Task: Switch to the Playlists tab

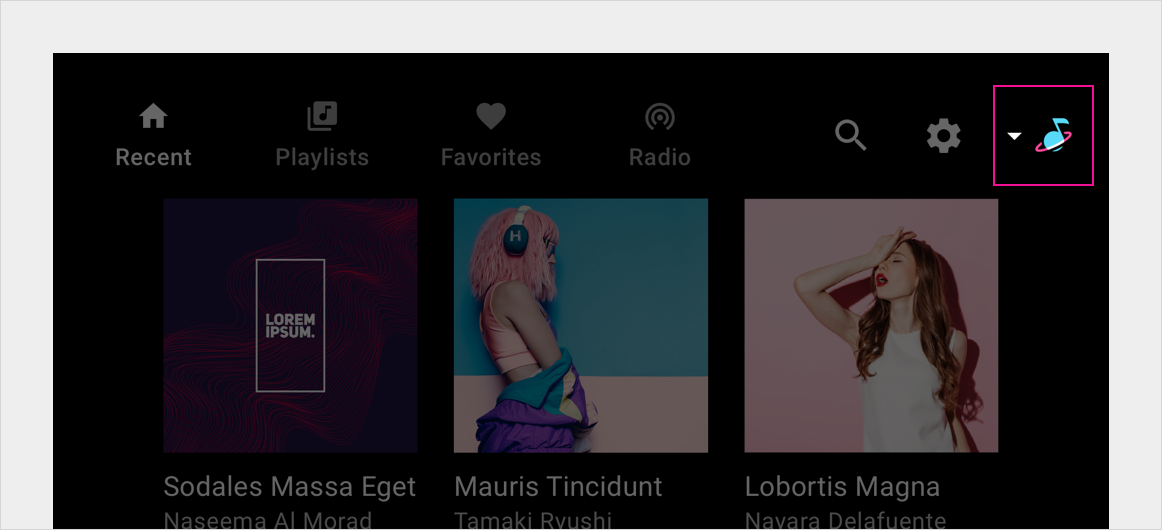Action: [322, 136]
